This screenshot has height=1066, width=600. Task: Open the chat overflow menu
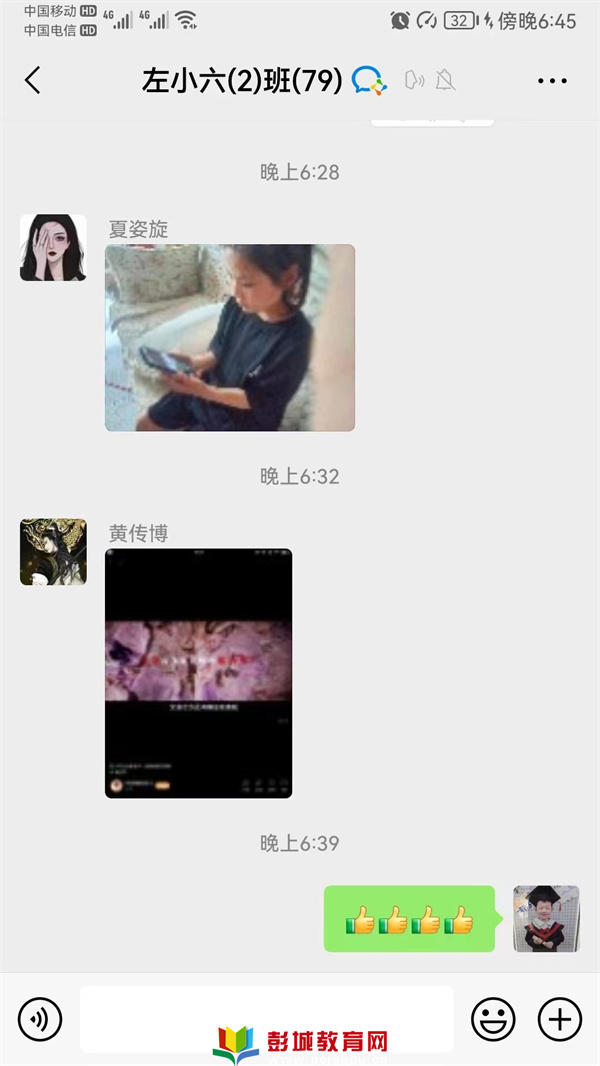(x=552, y=81)
